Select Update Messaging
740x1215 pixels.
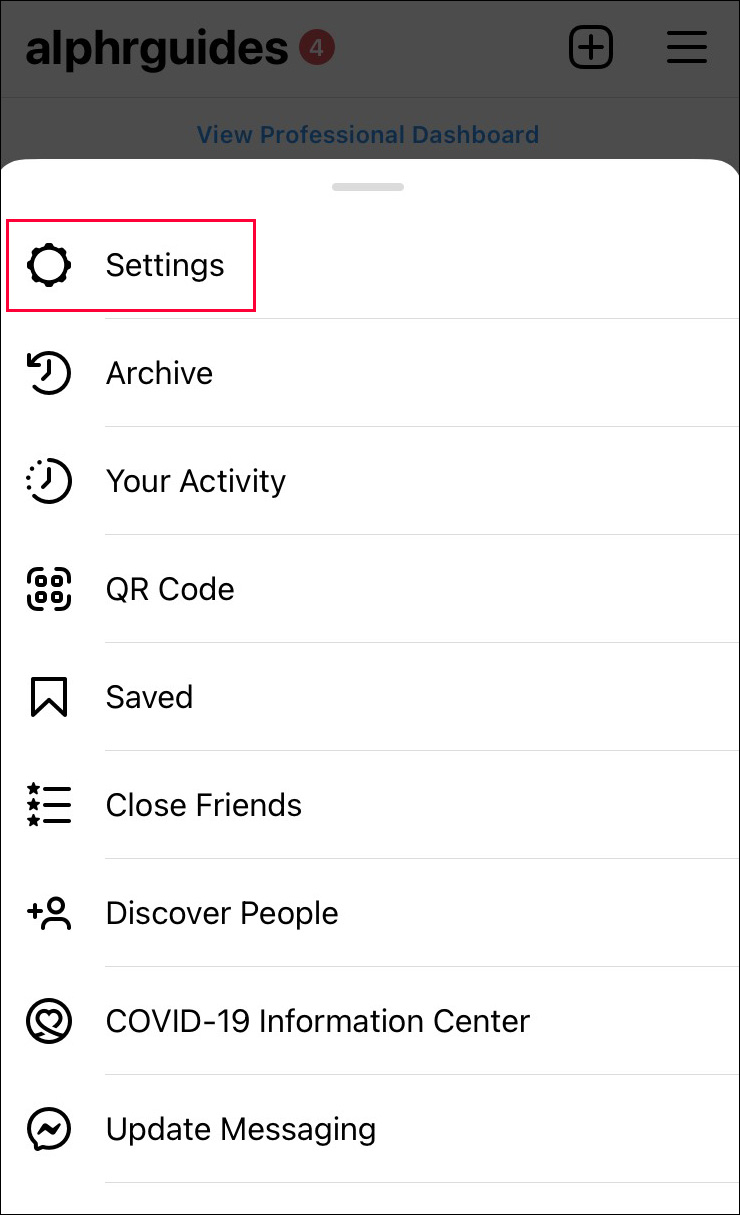[x=240, y=1129]
